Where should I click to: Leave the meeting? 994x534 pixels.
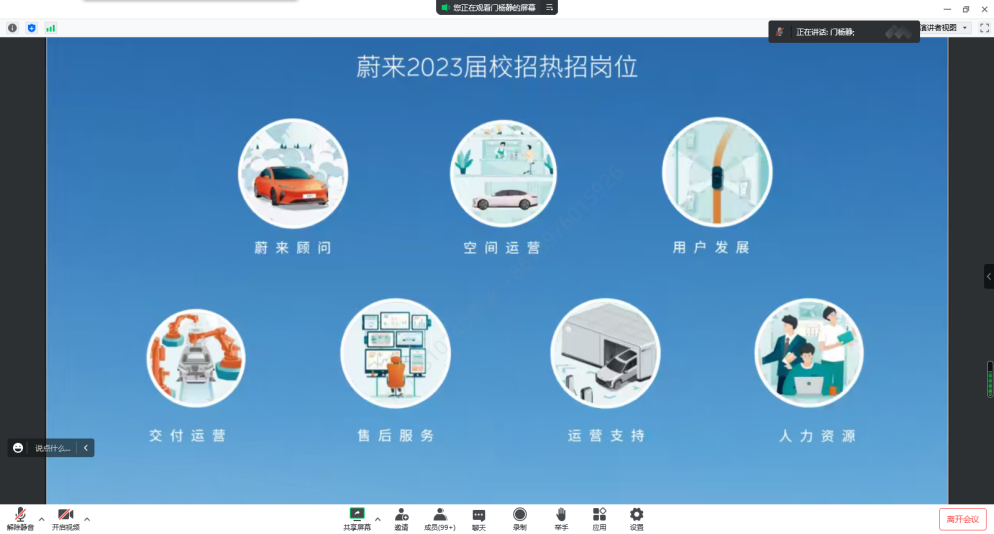coord(962,519)
